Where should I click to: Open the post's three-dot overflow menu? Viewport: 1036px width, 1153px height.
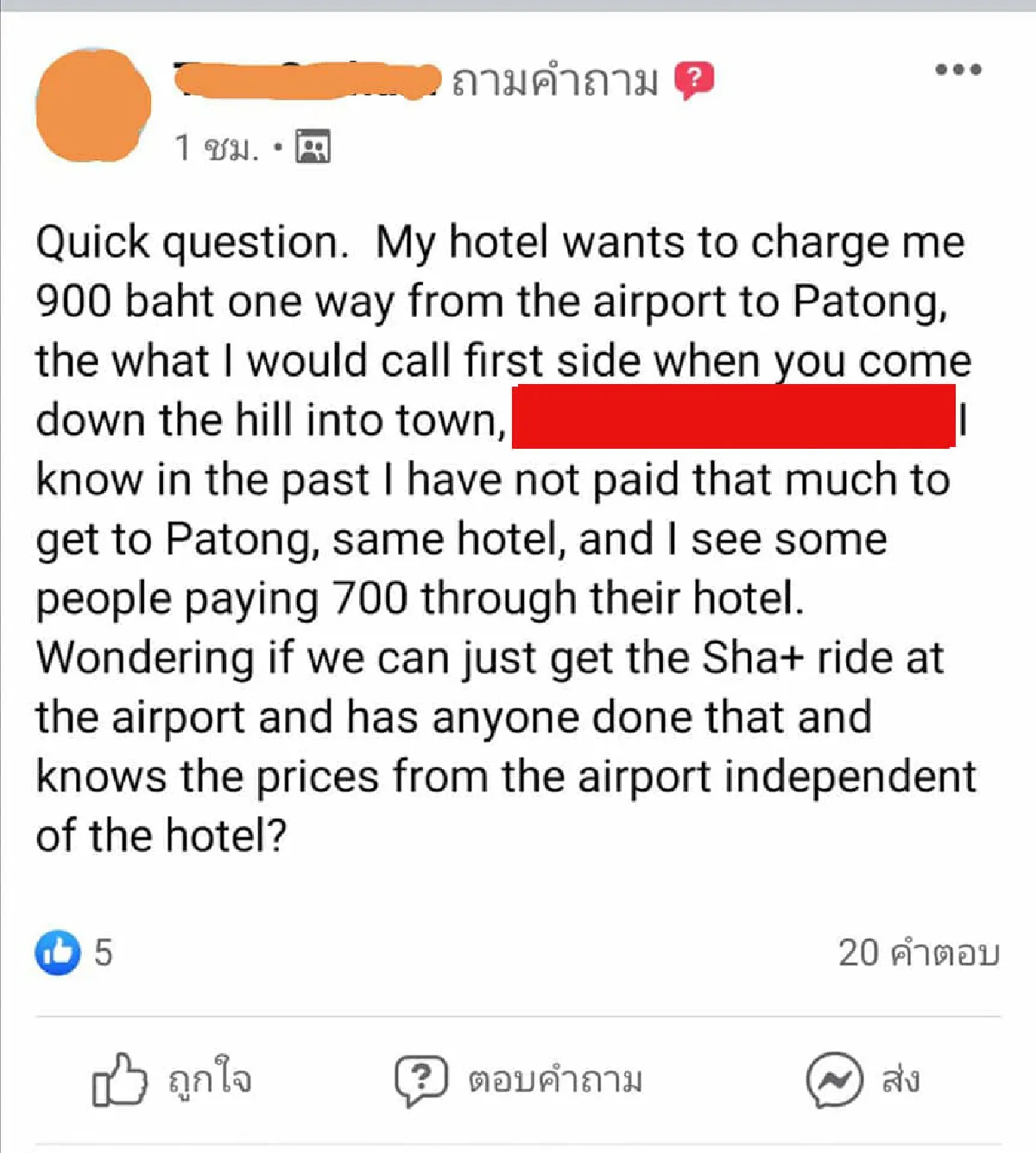(958, 70)
